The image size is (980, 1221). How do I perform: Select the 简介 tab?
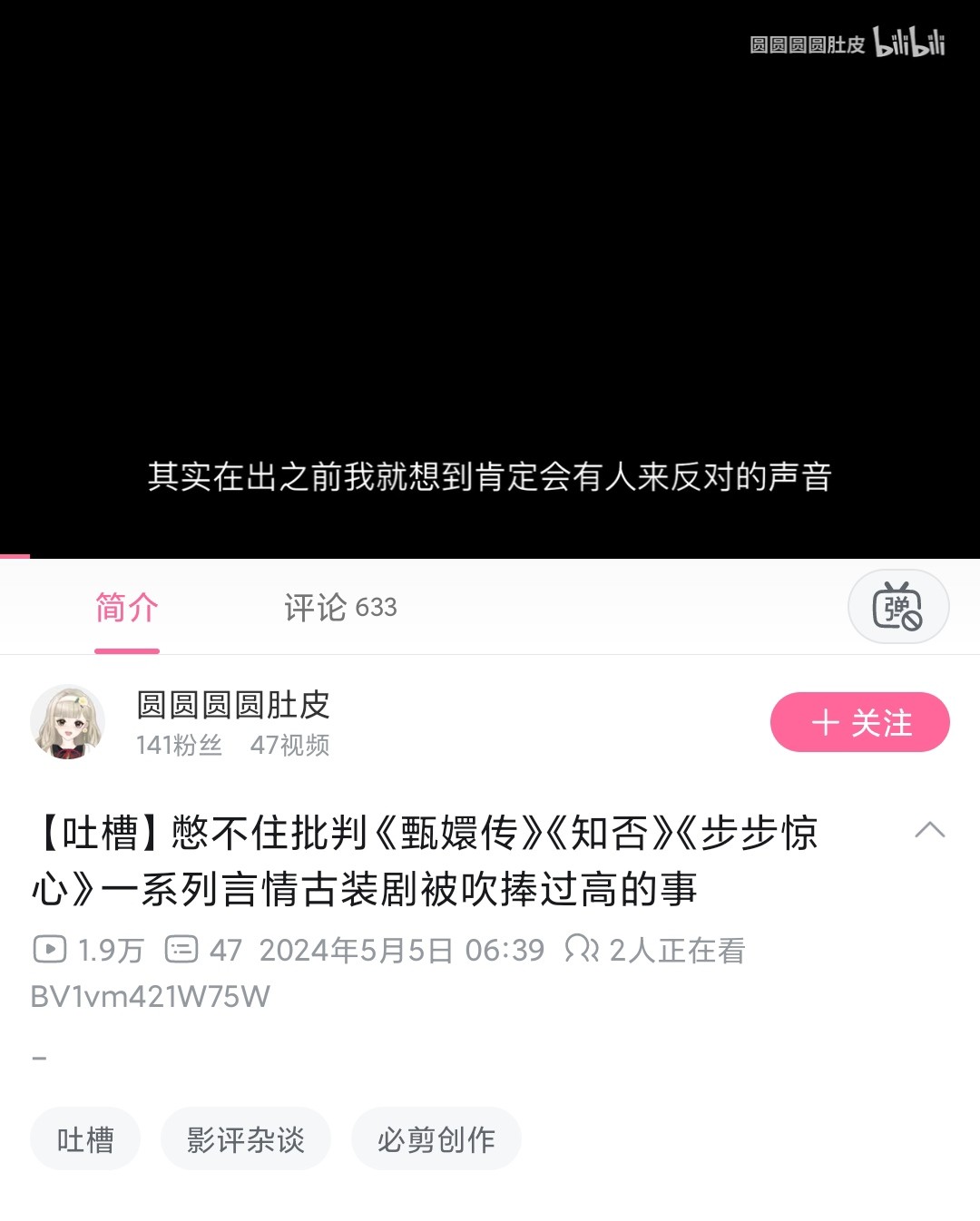(127, 607)
